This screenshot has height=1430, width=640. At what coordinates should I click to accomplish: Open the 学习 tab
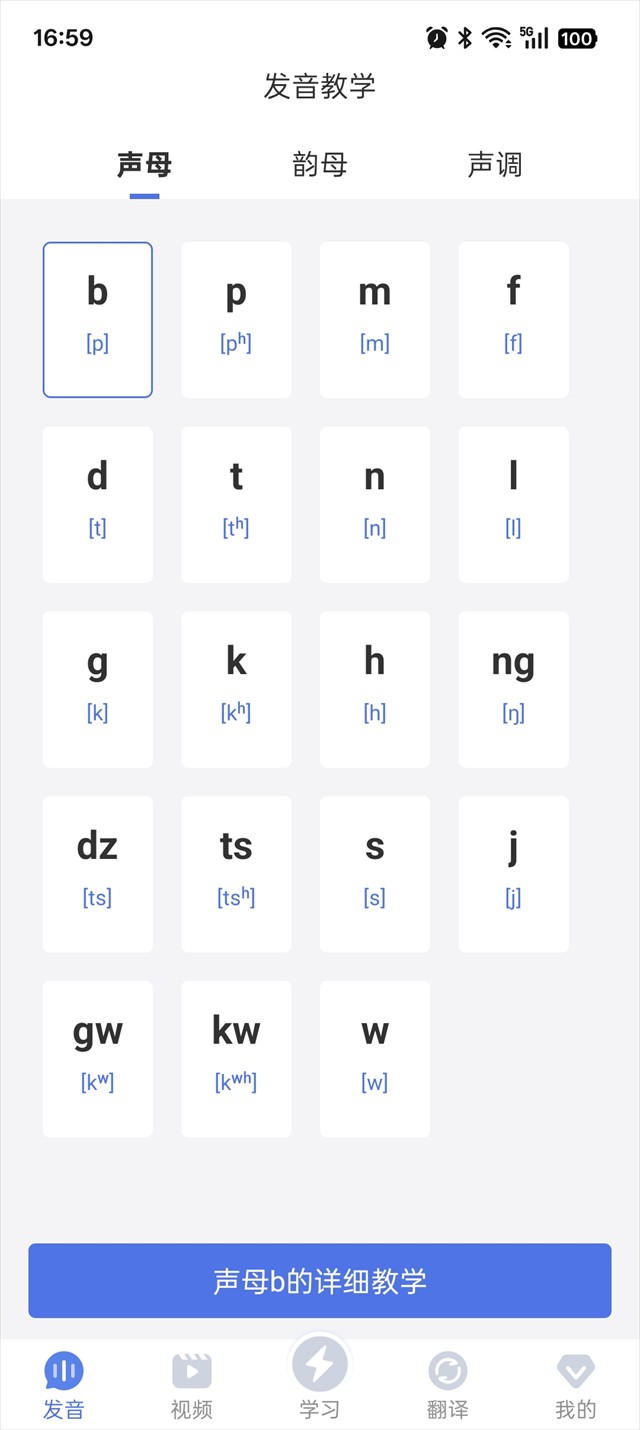pyautogui.click(x=320, y=1380)
